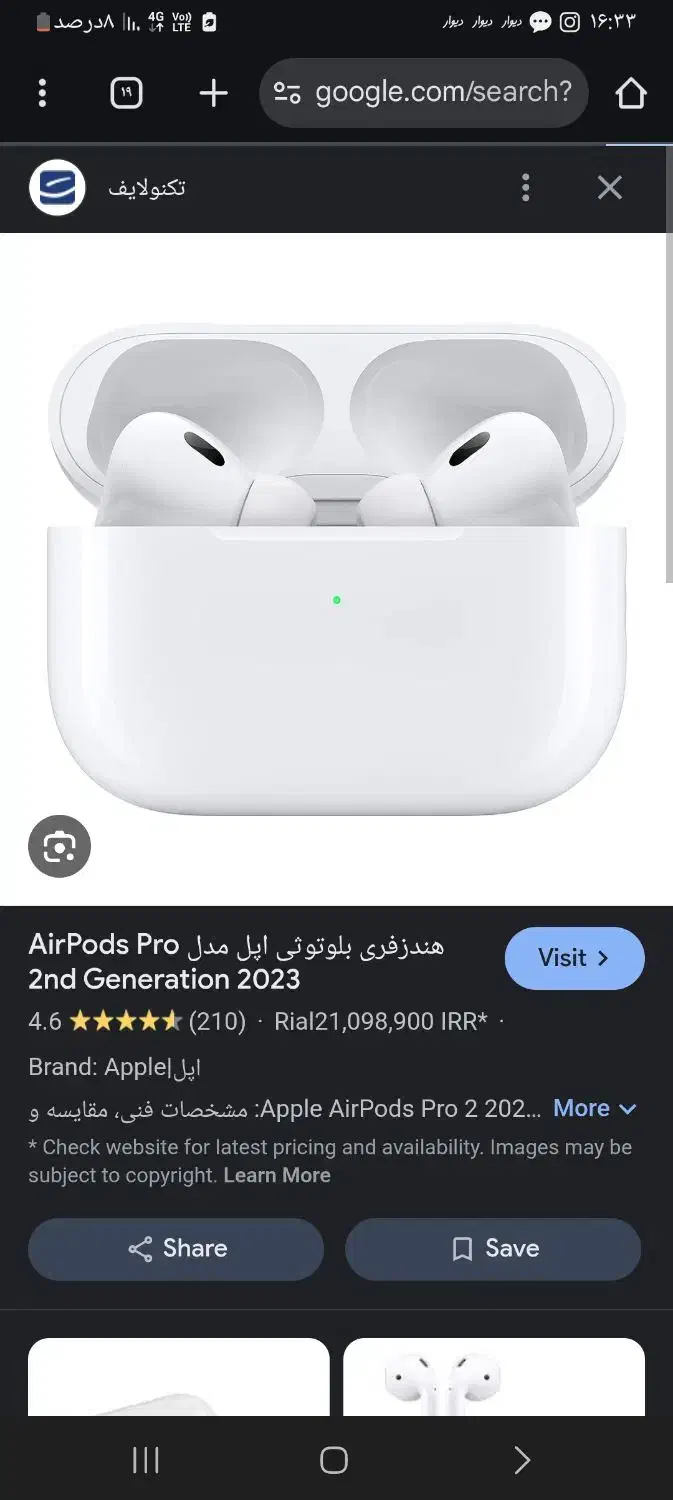Tap the google.com address bar
Image resolution: width=673 pixels, height=1500 pixels.
(x=424, y=93)
